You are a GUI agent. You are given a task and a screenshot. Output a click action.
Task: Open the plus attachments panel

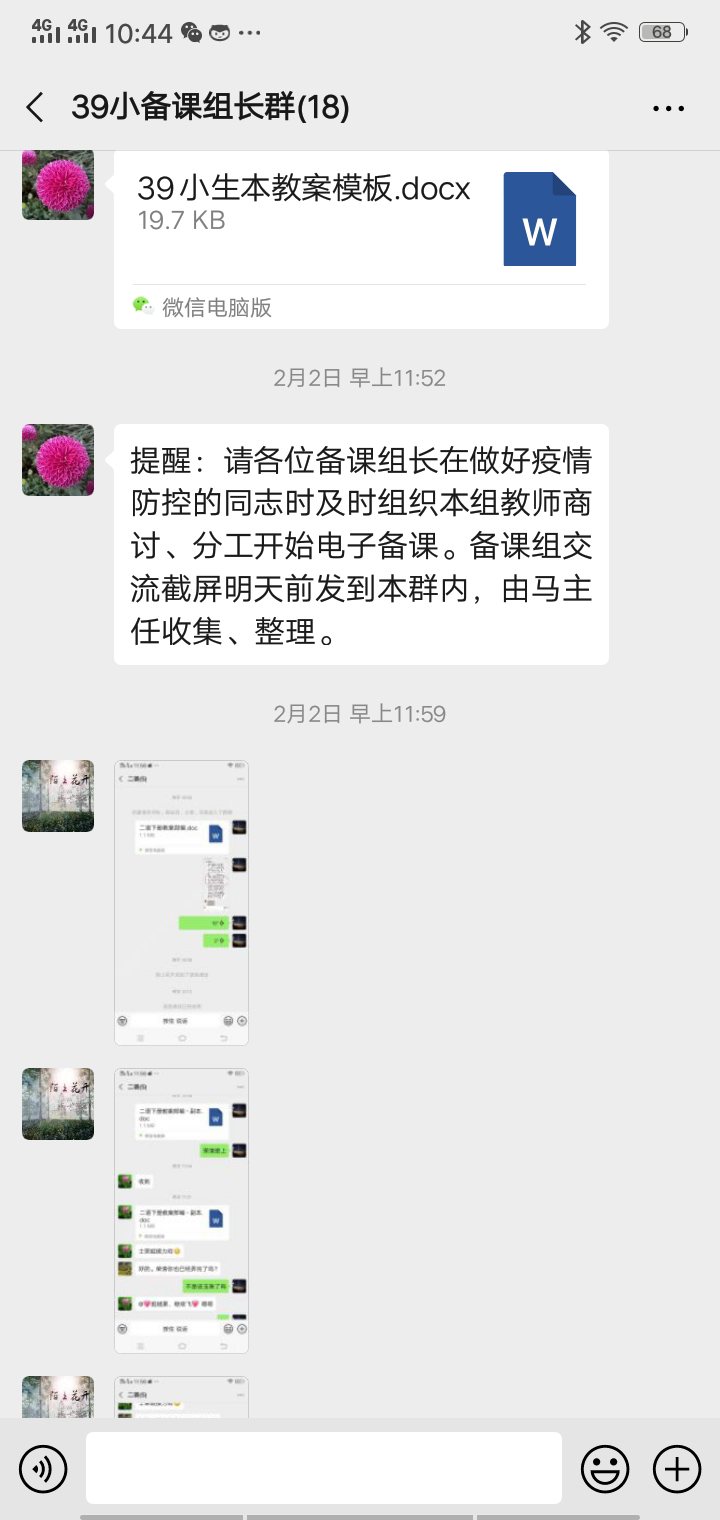click(x=677, y=1468)
